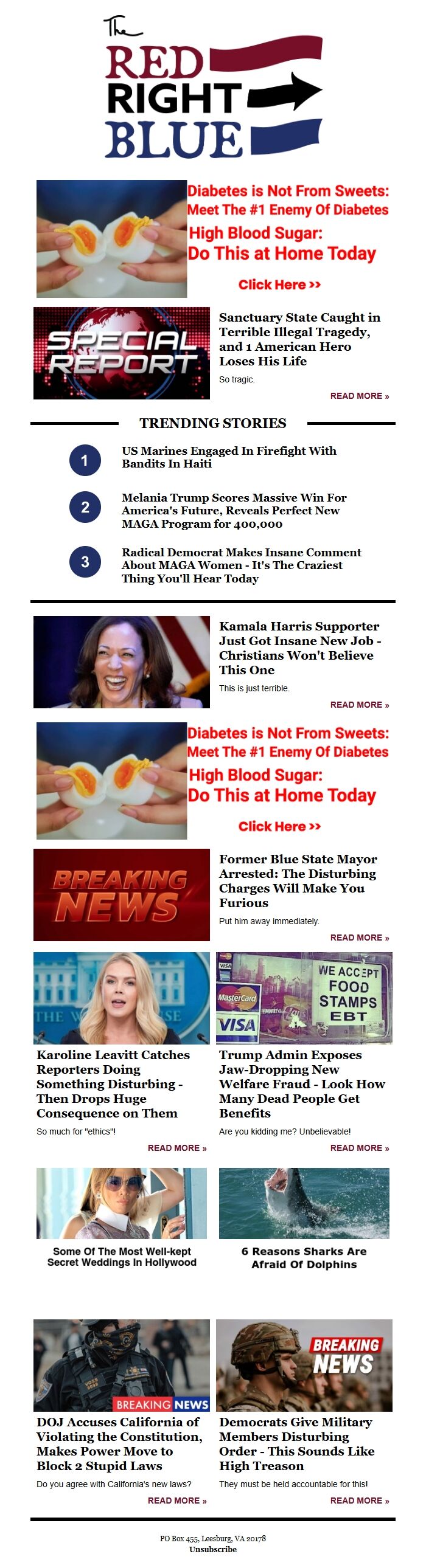
Task: Open trending story about US Marines in Haiti
Action: click(229, 457)
